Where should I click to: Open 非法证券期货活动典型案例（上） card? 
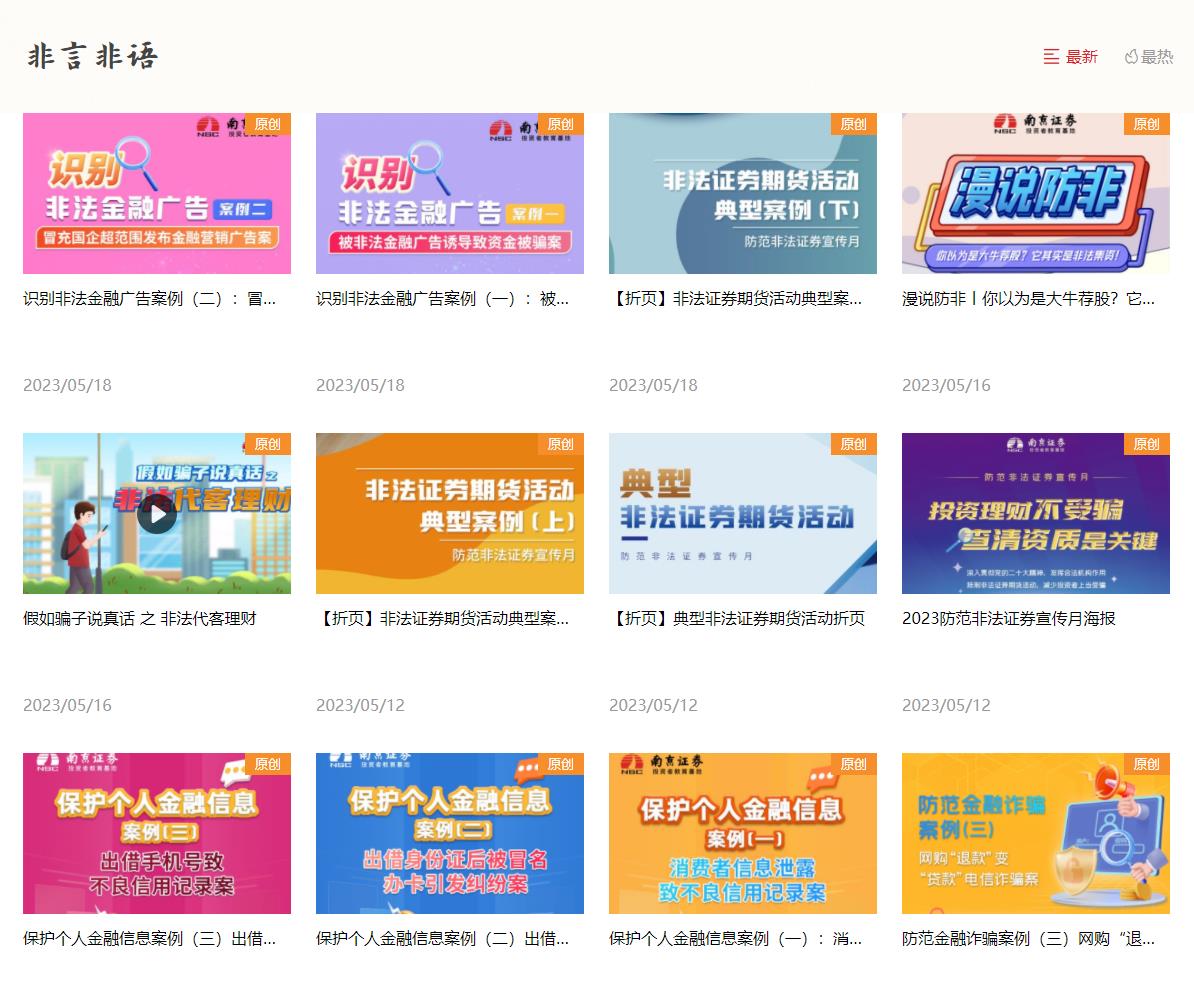click(450, 514)
